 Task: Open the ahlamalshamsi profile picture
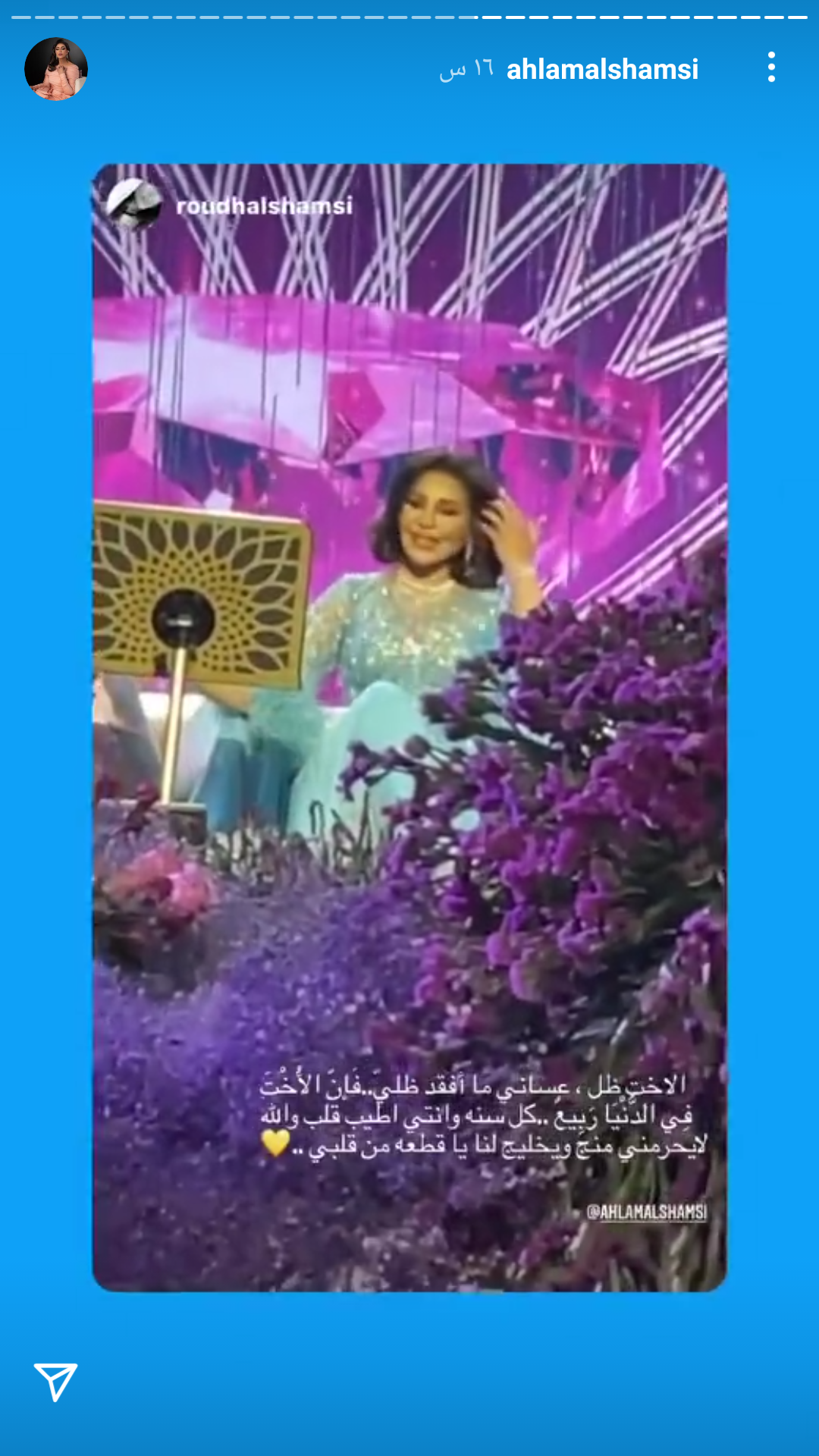pyautogui.click(x=56, y=69)
